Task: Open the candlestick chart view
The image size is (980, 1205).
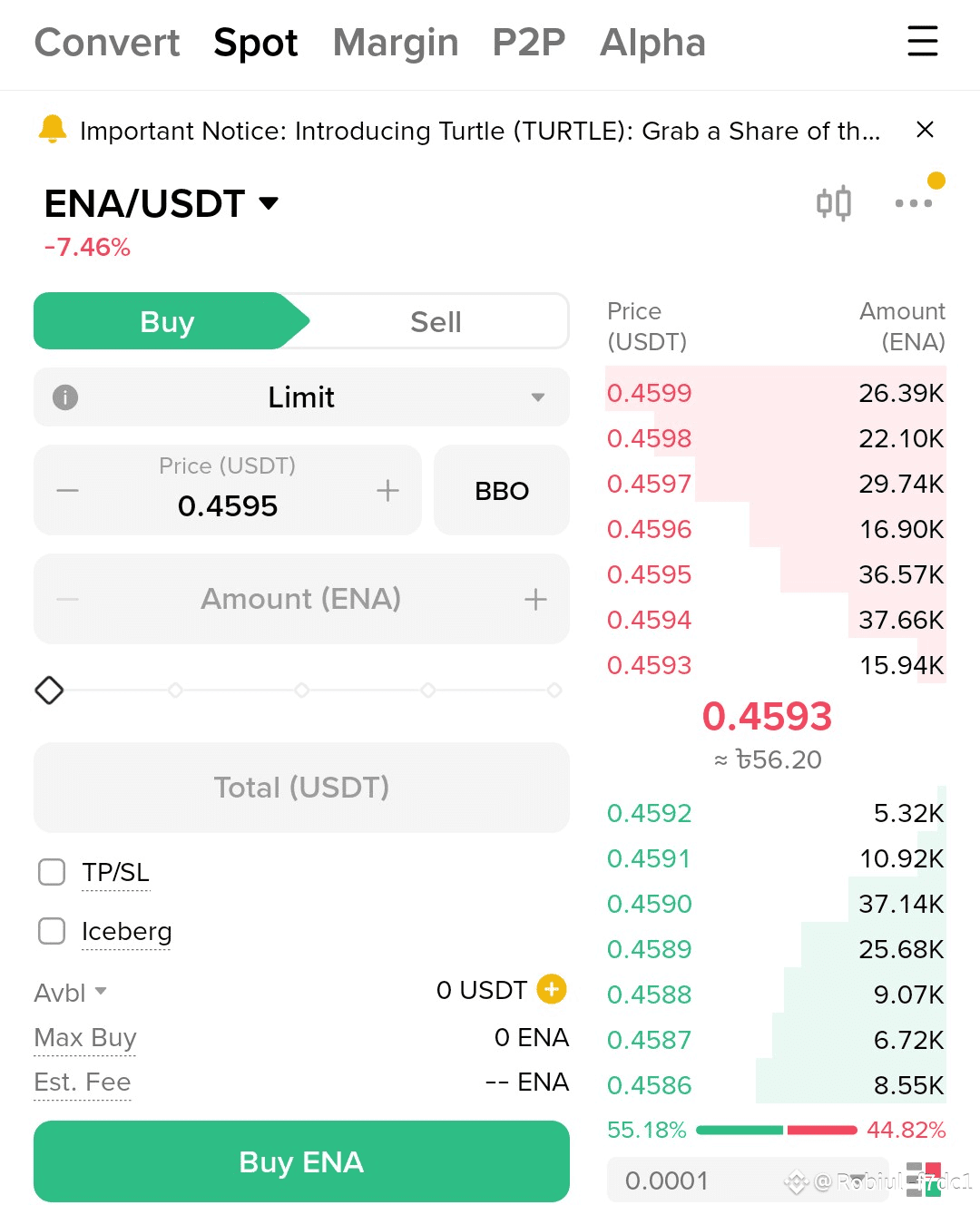Action: coord(833,203)
